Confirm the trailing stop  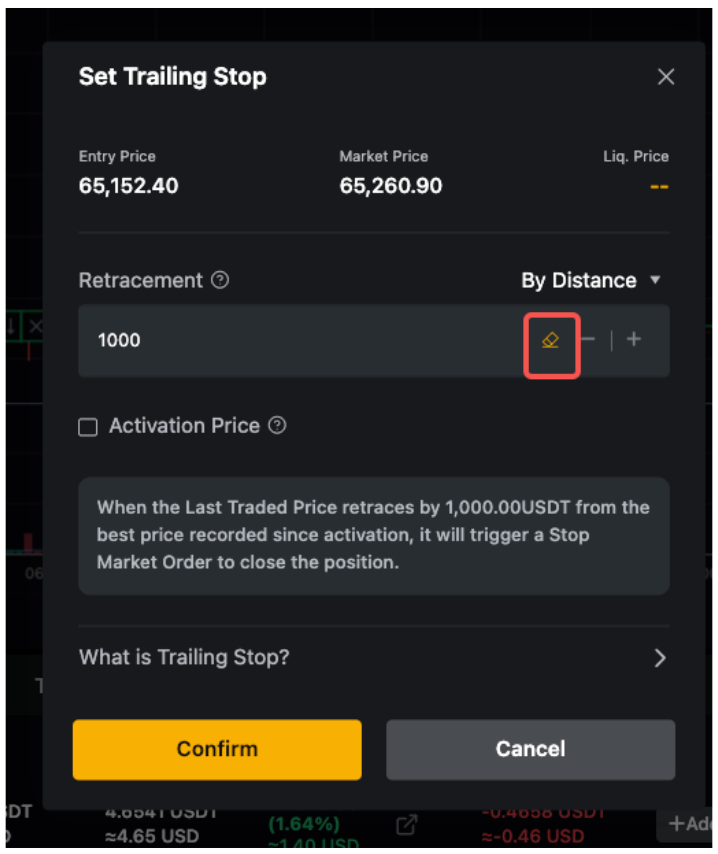click(x=217, y=749)
